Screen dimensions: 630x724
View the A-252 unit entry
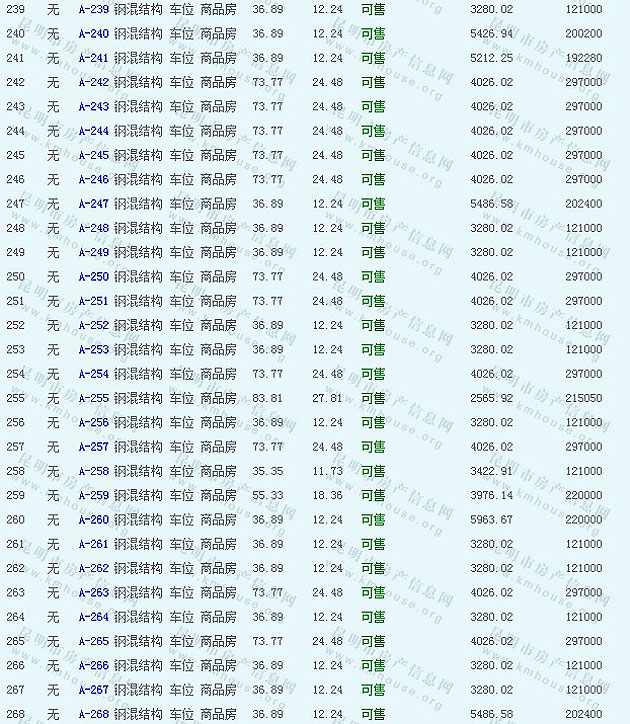point(93,325)
